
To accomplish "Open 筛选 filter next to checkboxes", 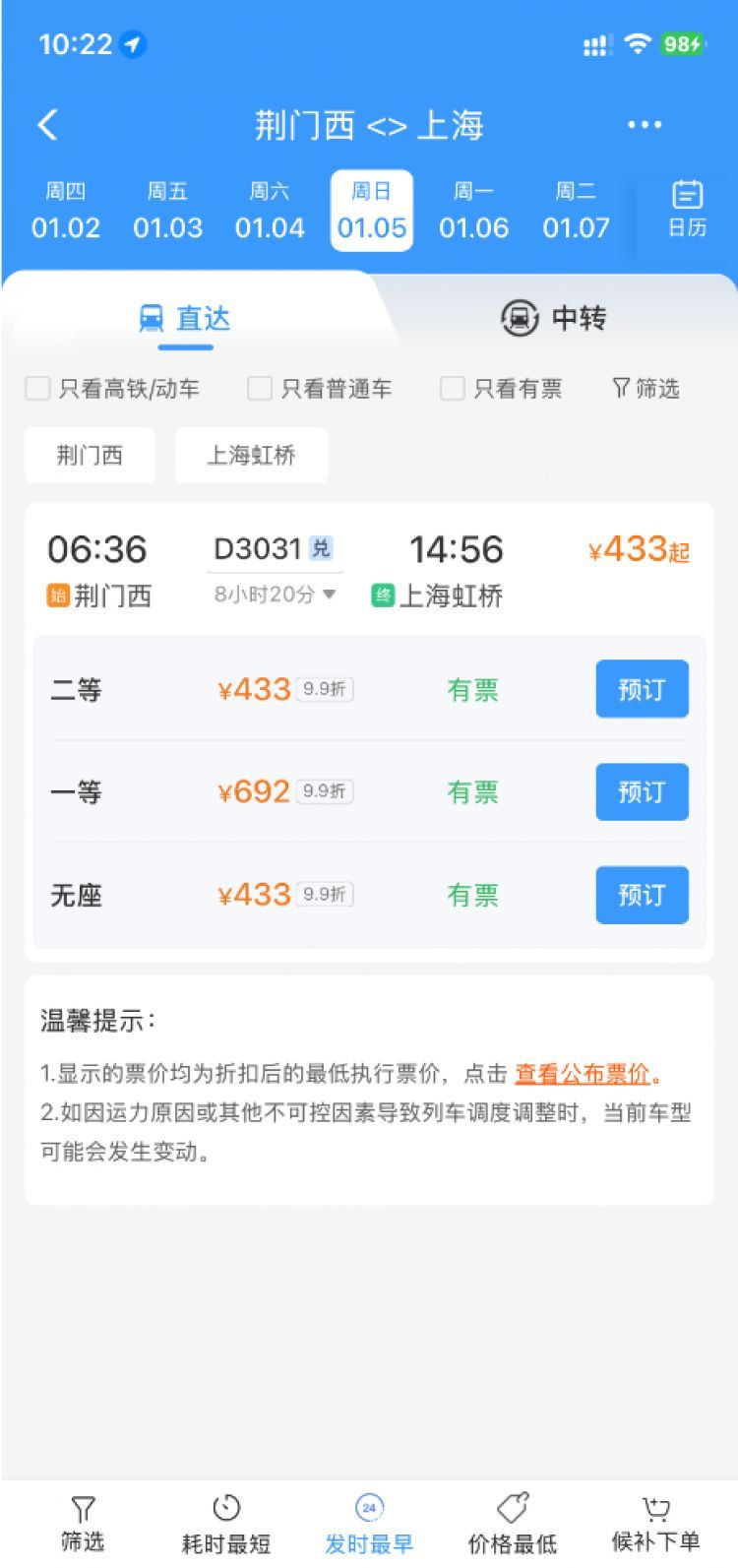I will point(646,389).
